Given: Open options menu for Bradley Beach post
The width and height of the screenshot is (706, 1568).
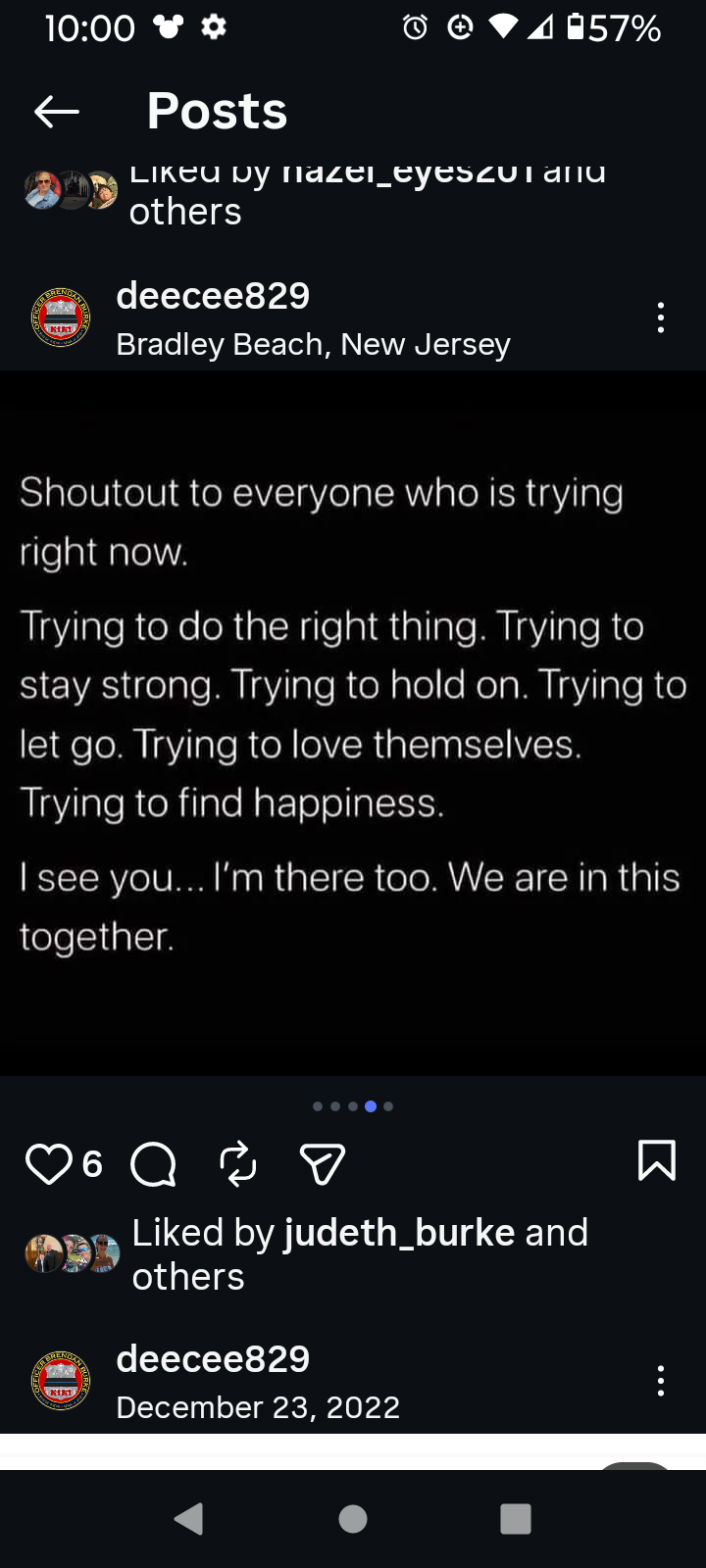Looking at the screenshot, I should tap(661, 318).
